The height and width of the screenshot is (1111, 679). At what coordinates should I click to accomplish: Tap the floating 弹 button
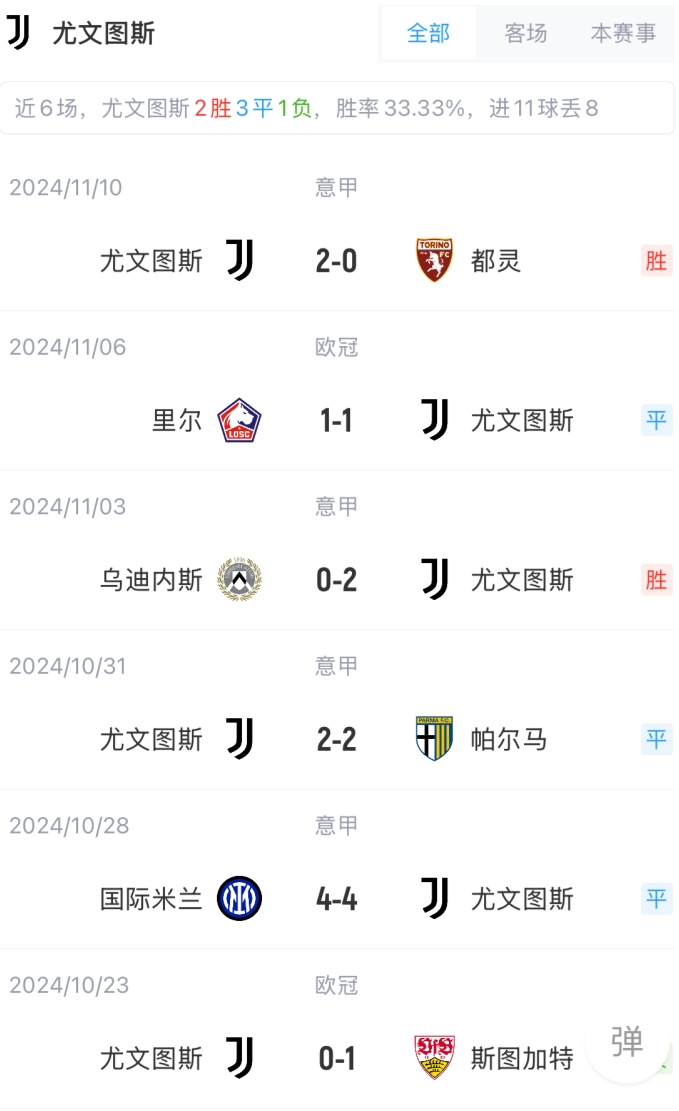point(627,1042)
